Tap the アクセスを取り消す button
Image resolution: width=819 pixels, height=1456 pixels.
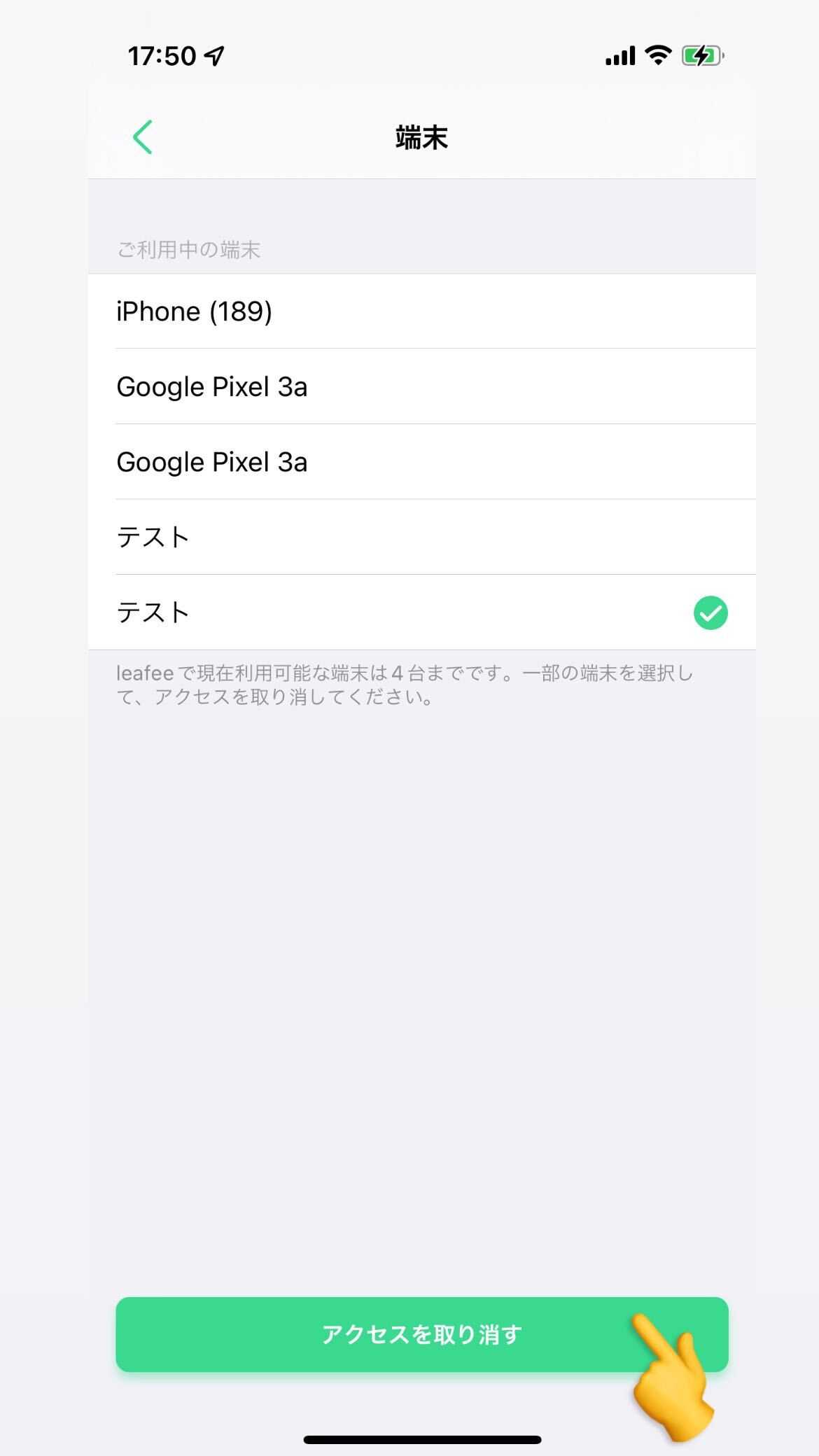coord(421,1334)
